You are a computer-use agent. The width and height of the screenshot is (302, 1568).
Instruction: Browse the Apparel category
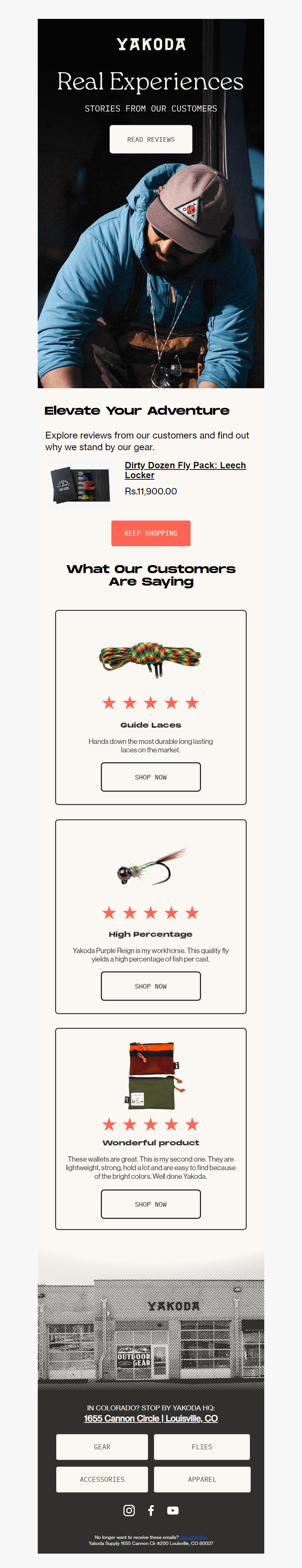(202, 1479)
